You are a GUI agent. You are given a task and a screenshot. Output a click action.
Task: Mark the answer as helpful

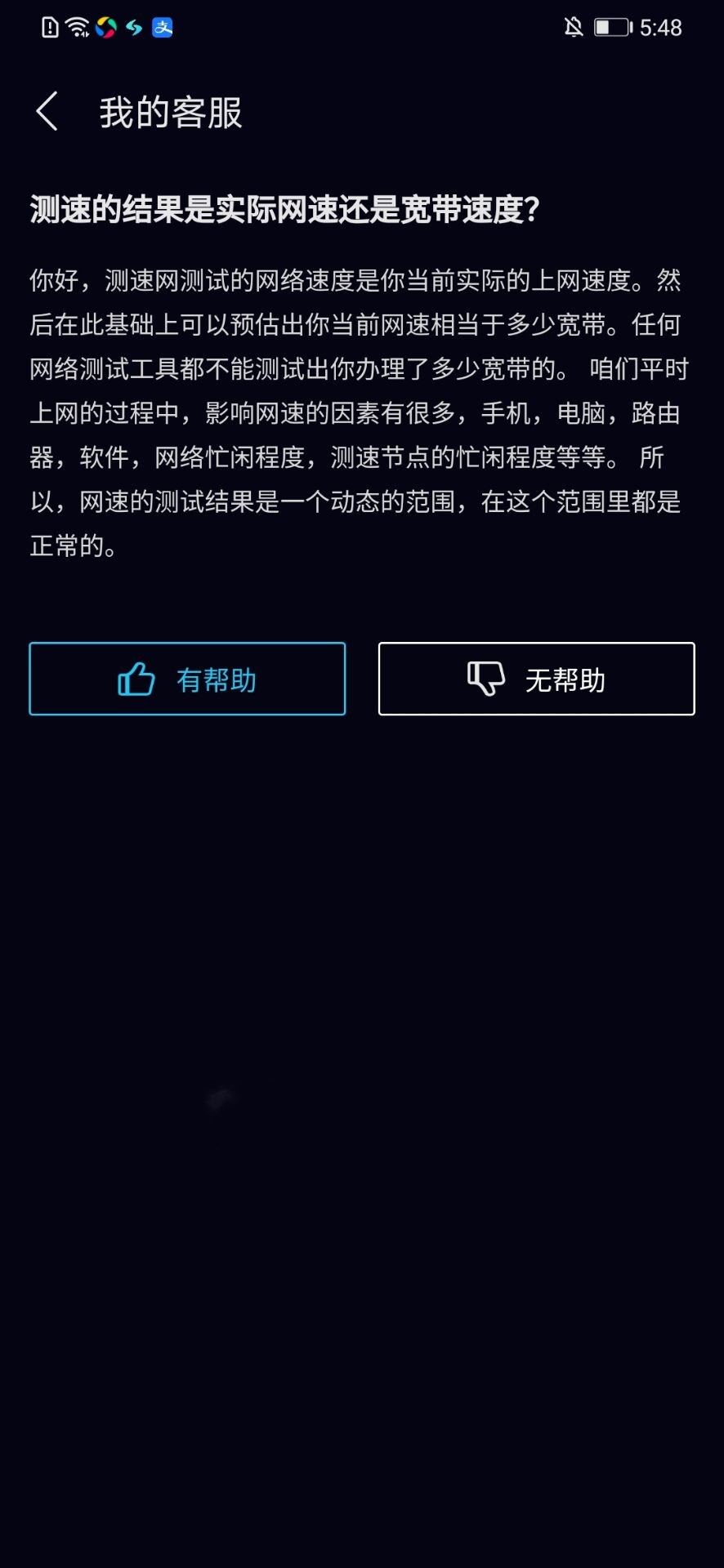pos(187,679)
